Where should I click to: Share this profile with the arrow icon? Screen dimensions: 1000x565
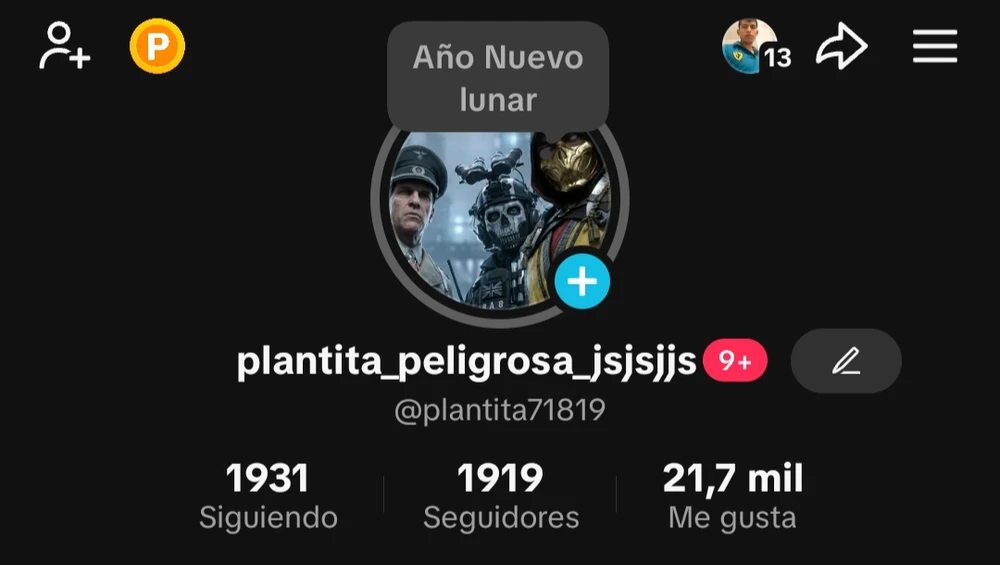pyautogui.click(x=841, y=46)
